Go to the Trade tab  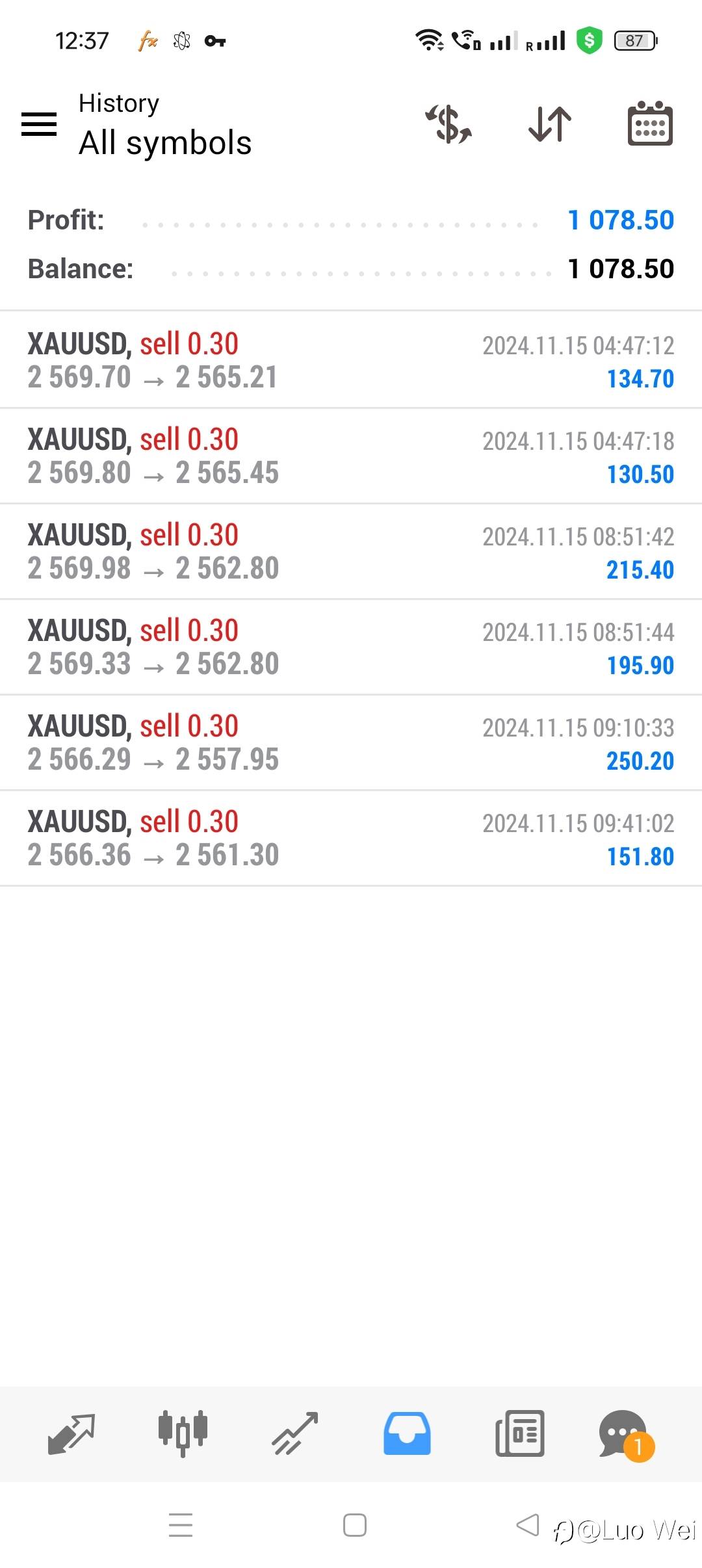click(294, 1433)
